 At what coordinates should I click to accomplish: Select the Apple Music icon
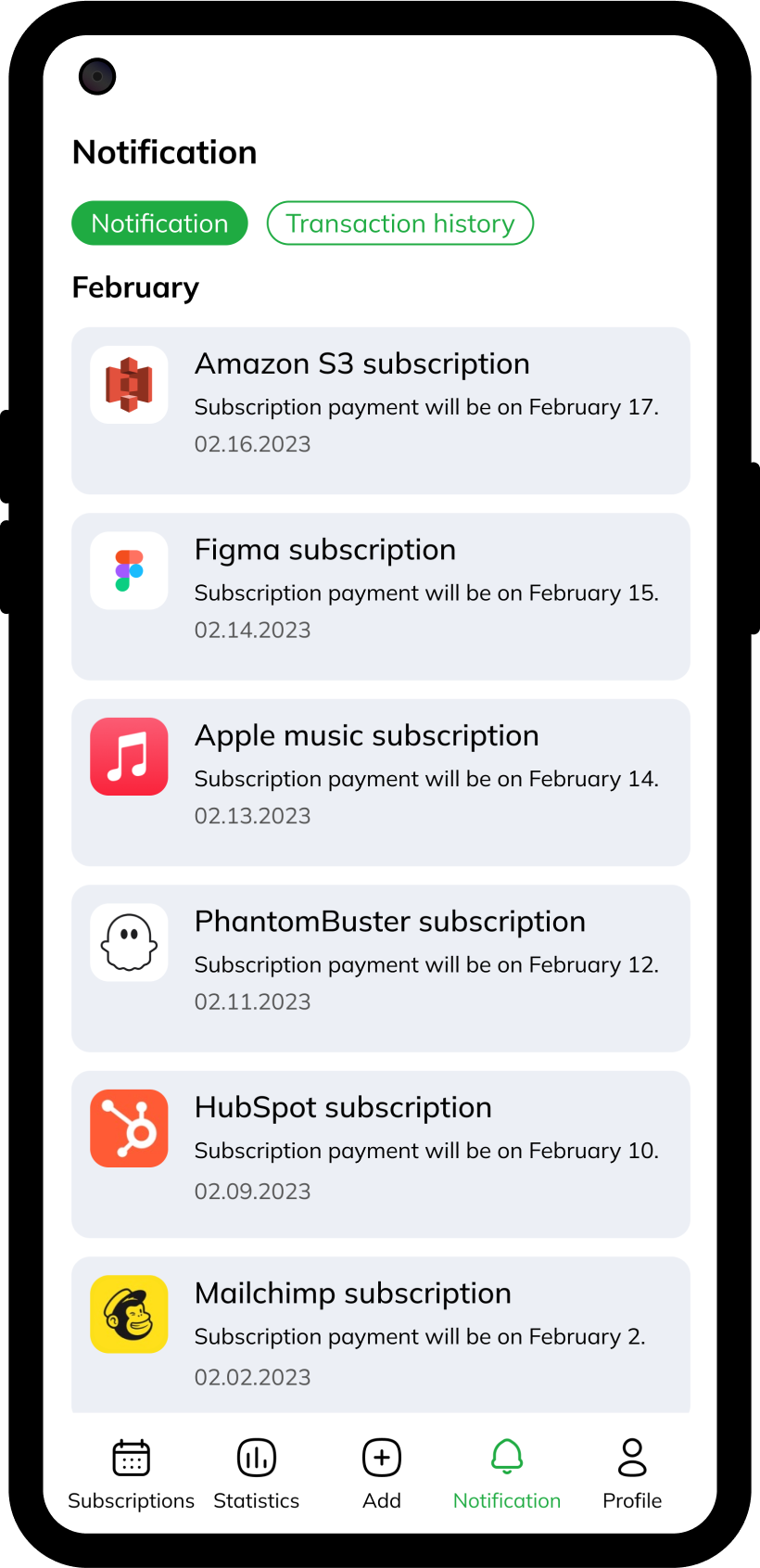[129, 756]
